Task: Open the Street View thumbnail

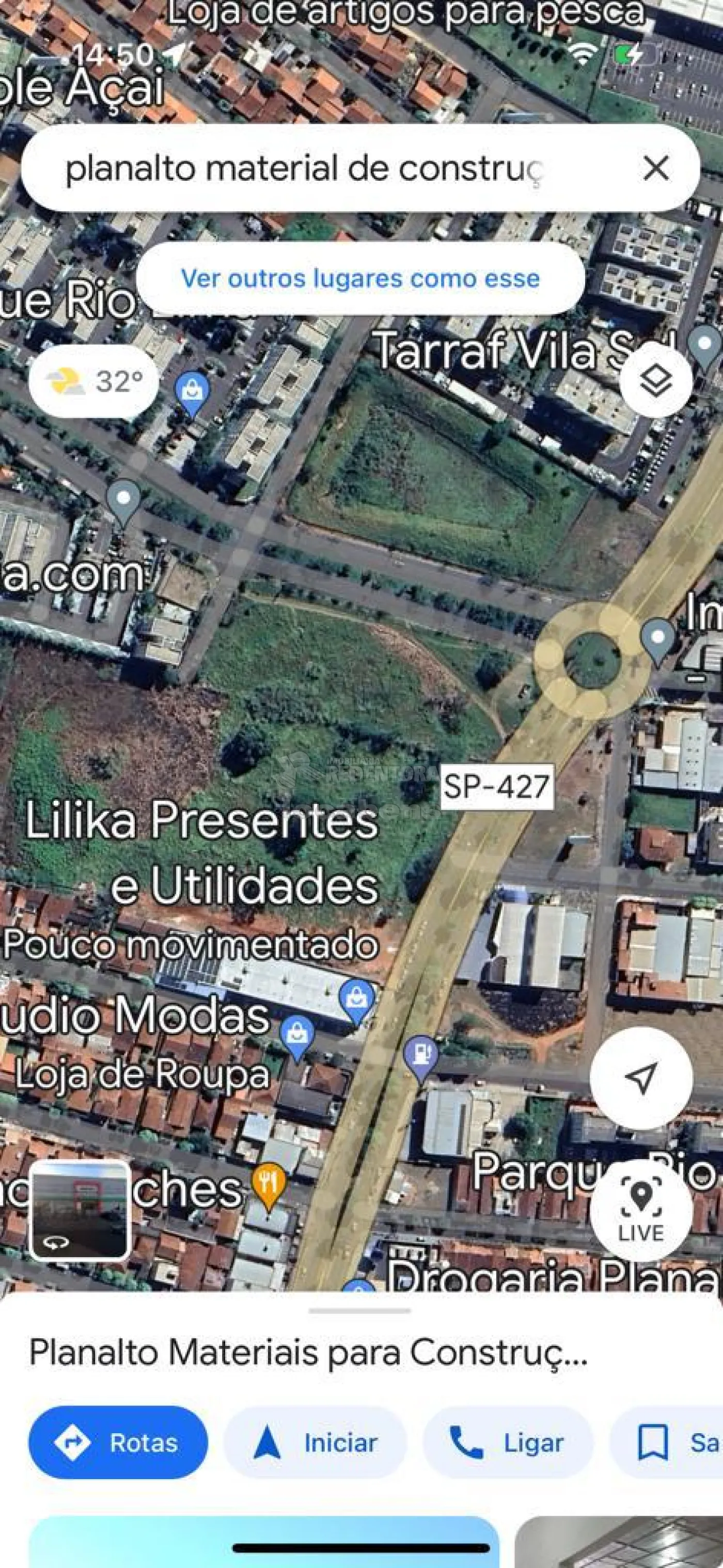Action: tap(80, 1210)
